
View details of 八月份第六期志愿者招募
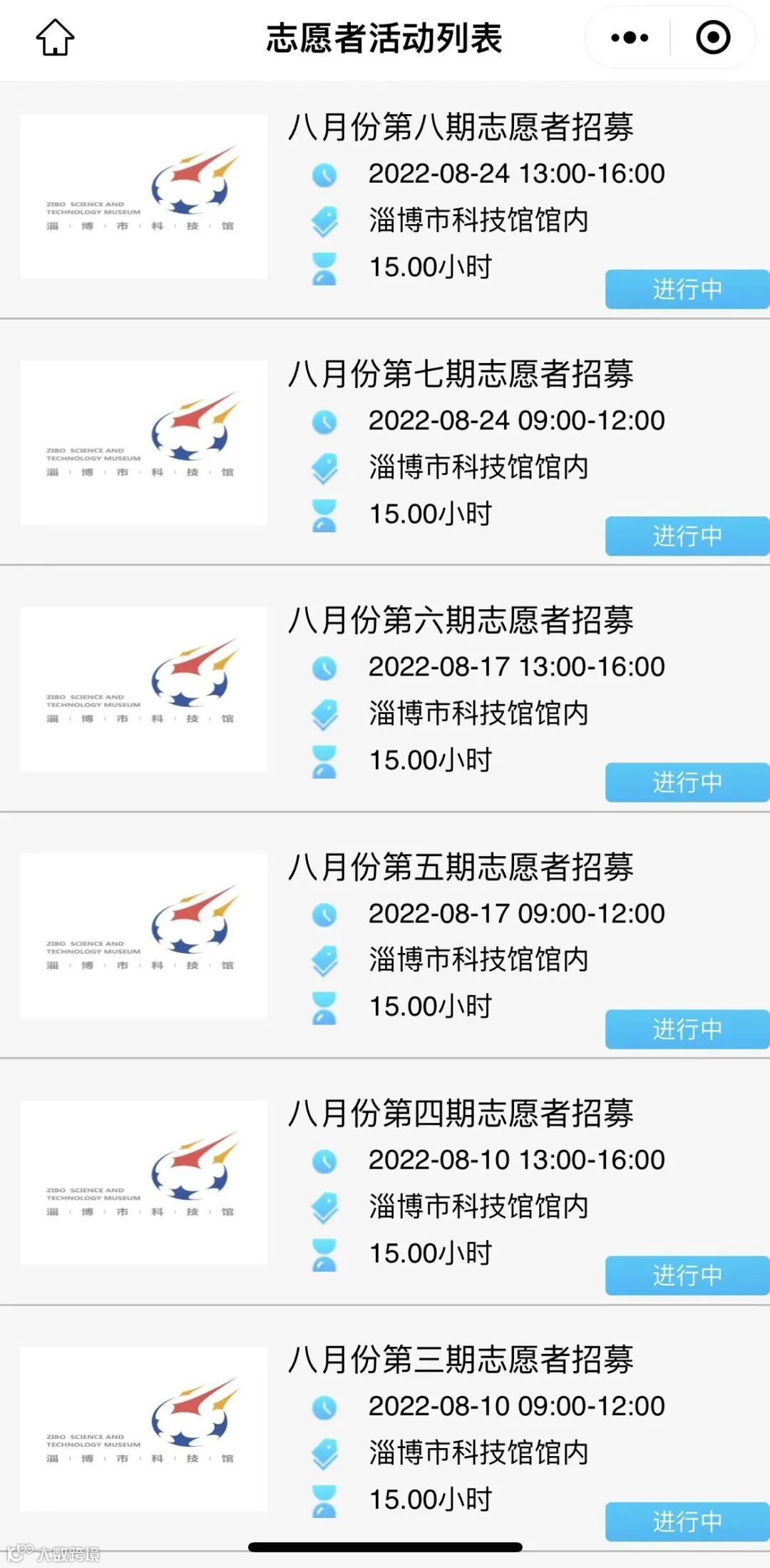[461, 621]
